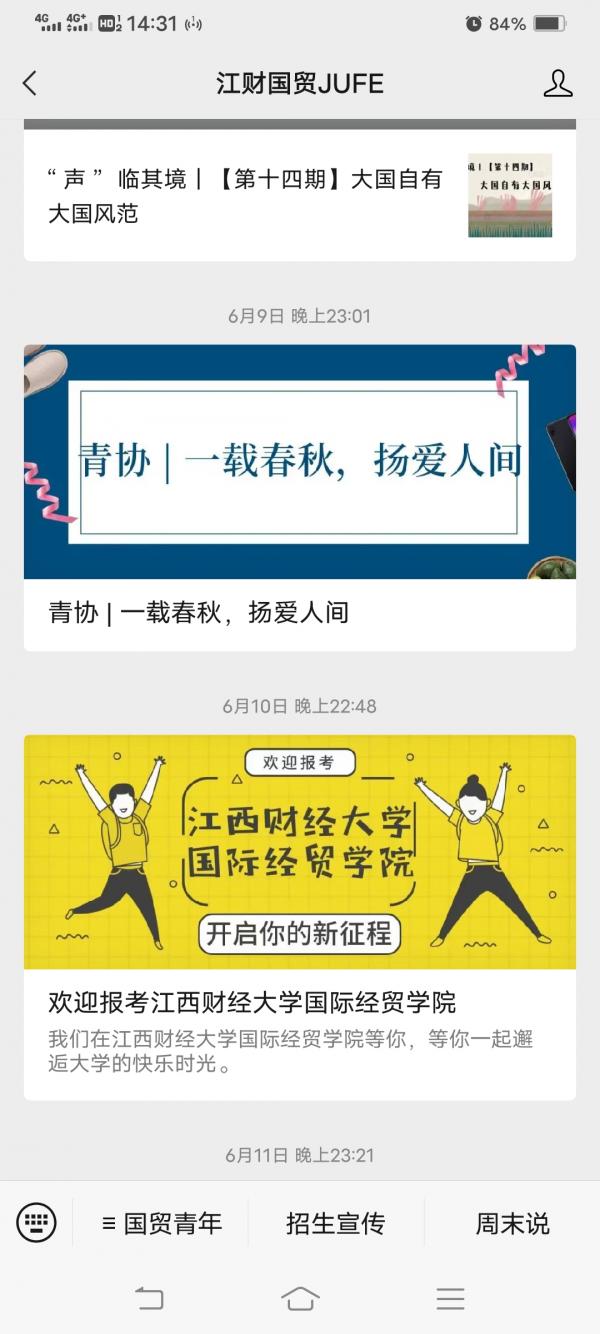Open the recent apps menu button
Viewport: 600px width, 1334px height.
pos(450,1298)
